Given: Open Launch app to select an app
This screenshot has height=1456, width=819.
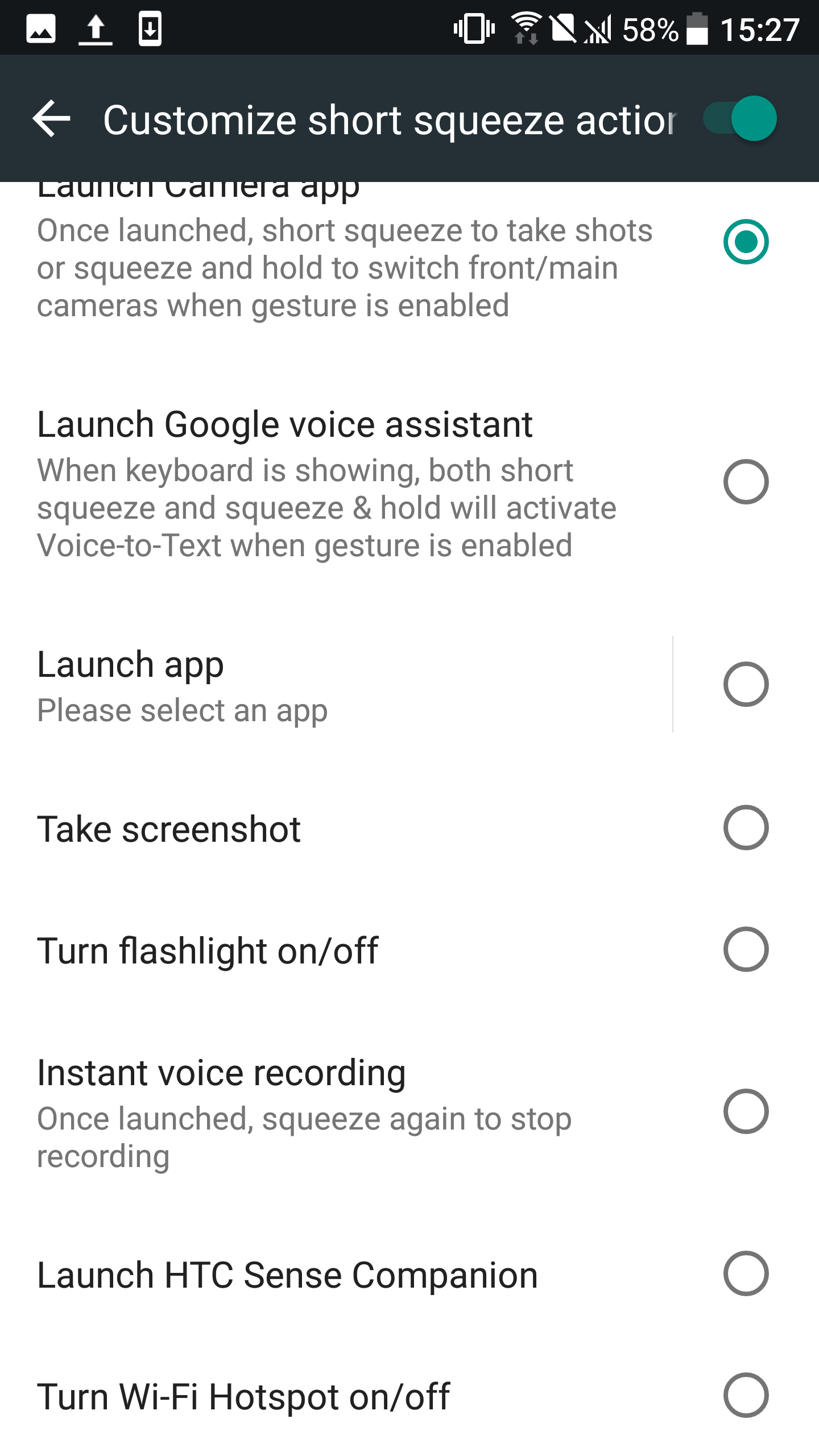Looking at the screenshot, I should click(336, 685).
